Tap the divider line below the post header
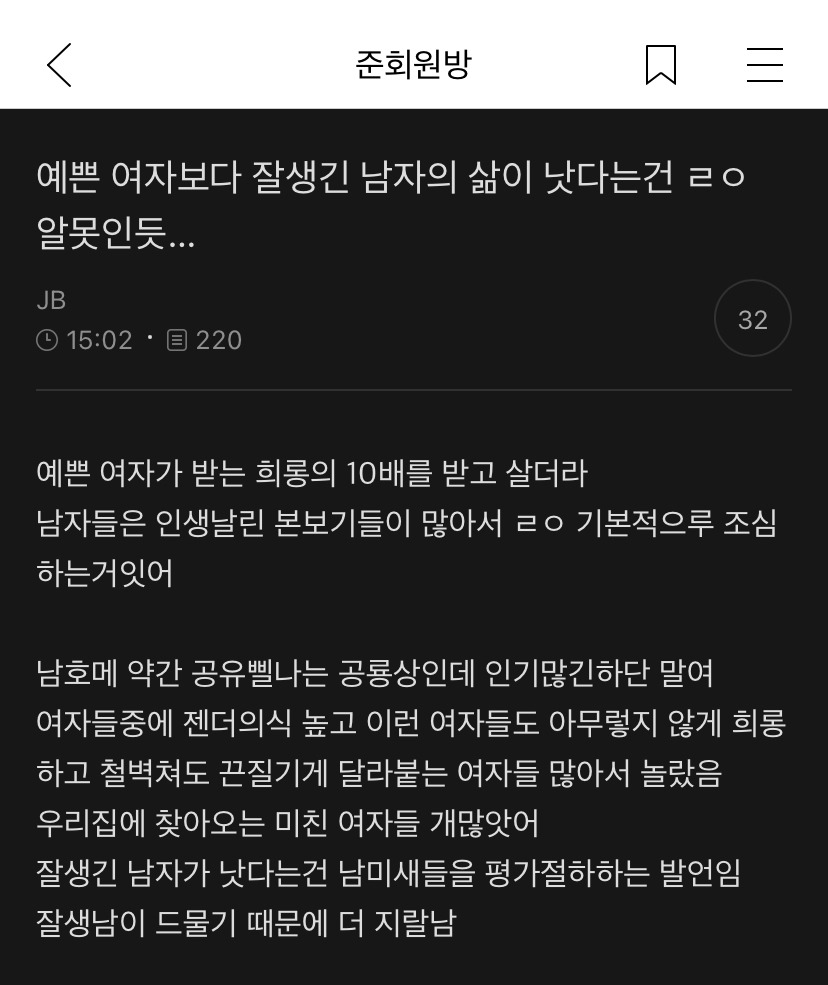This screenshot has width=828, height=985. point(413,390)
